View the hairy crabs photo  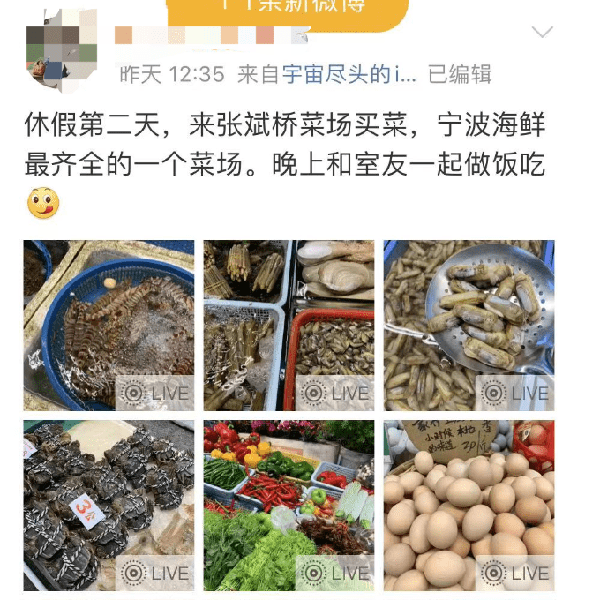(x=109, y=505)
